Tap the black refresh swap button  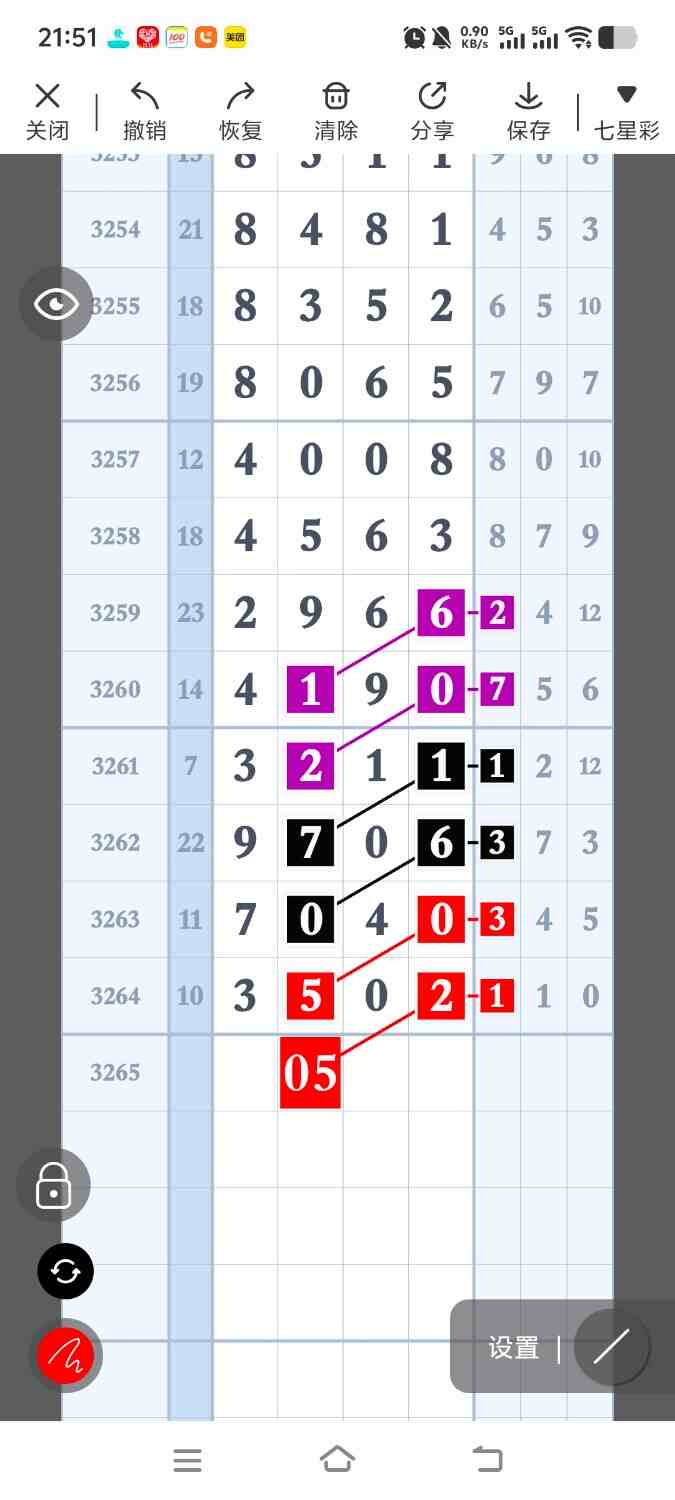coord(65,1271)
